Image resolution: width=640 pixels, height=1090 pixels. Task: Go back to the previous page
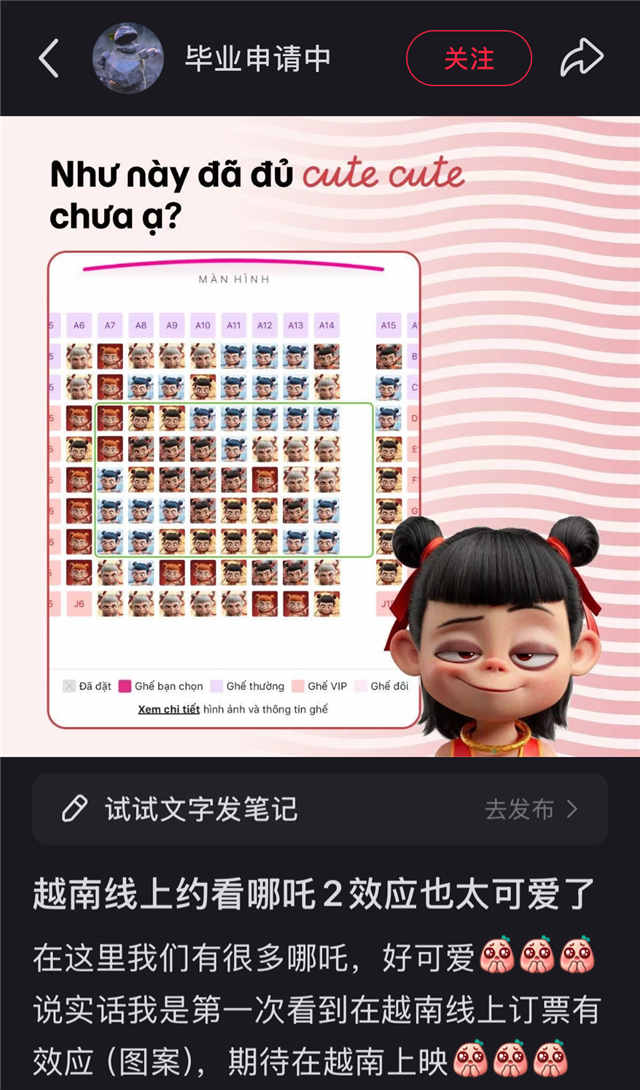click(48, 59)
